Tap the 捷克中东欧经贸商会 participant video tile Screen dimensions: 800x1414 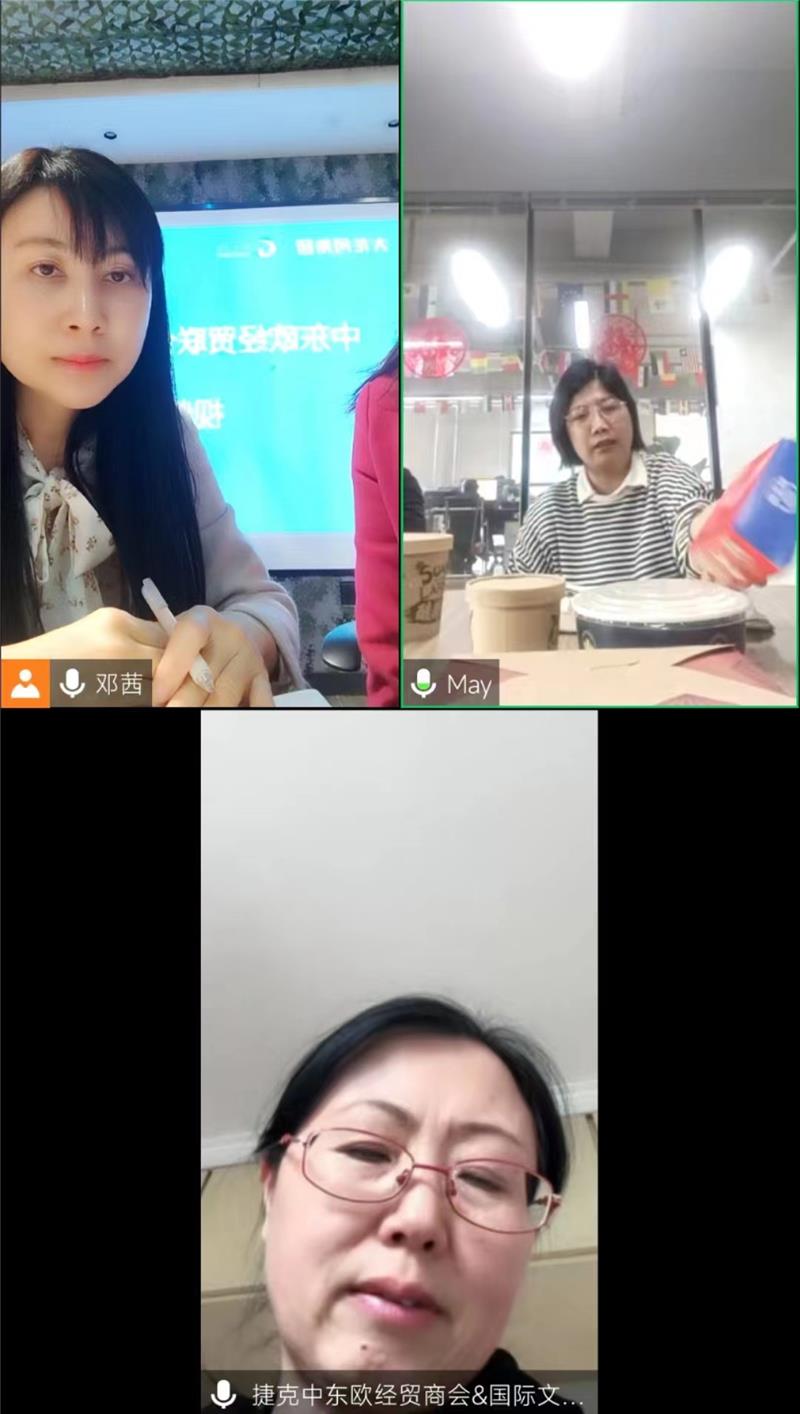click(x=399, y=1060)
